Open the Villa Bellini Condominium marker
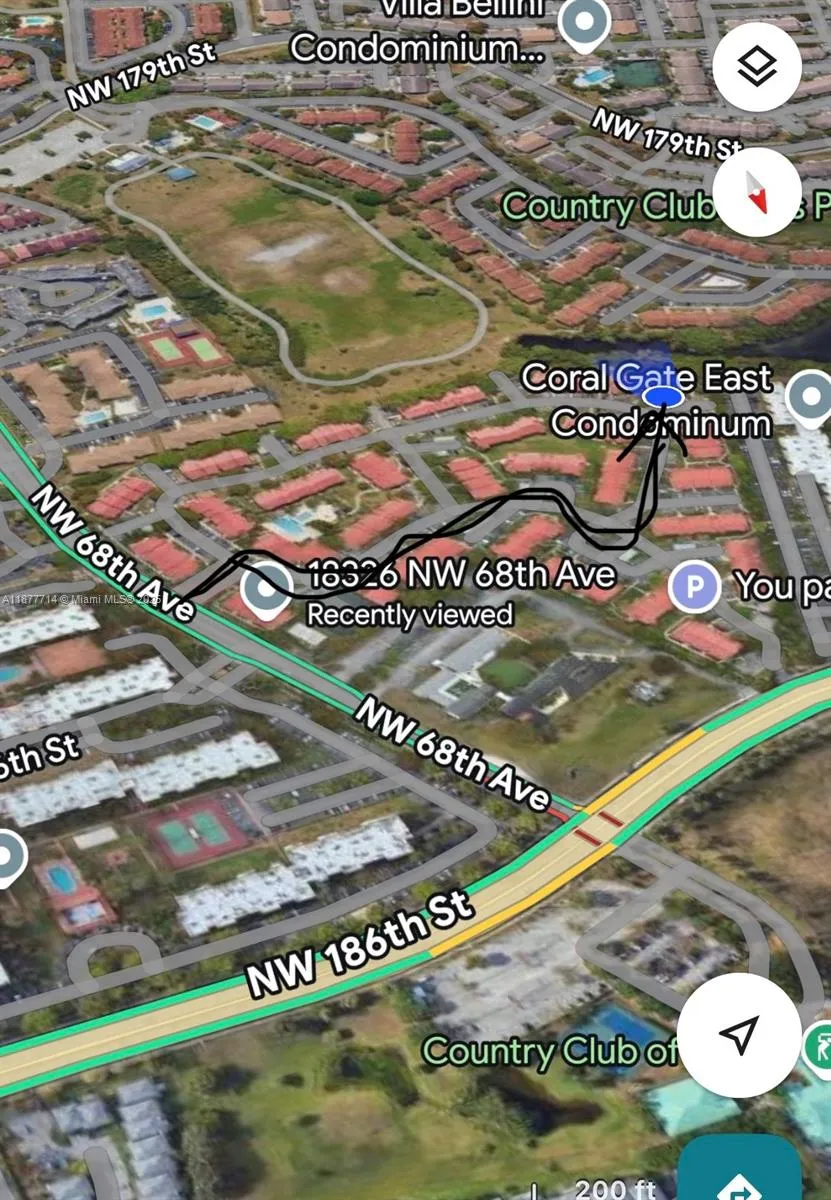This screenshot has height=1200, width=831. pos(584,22)
